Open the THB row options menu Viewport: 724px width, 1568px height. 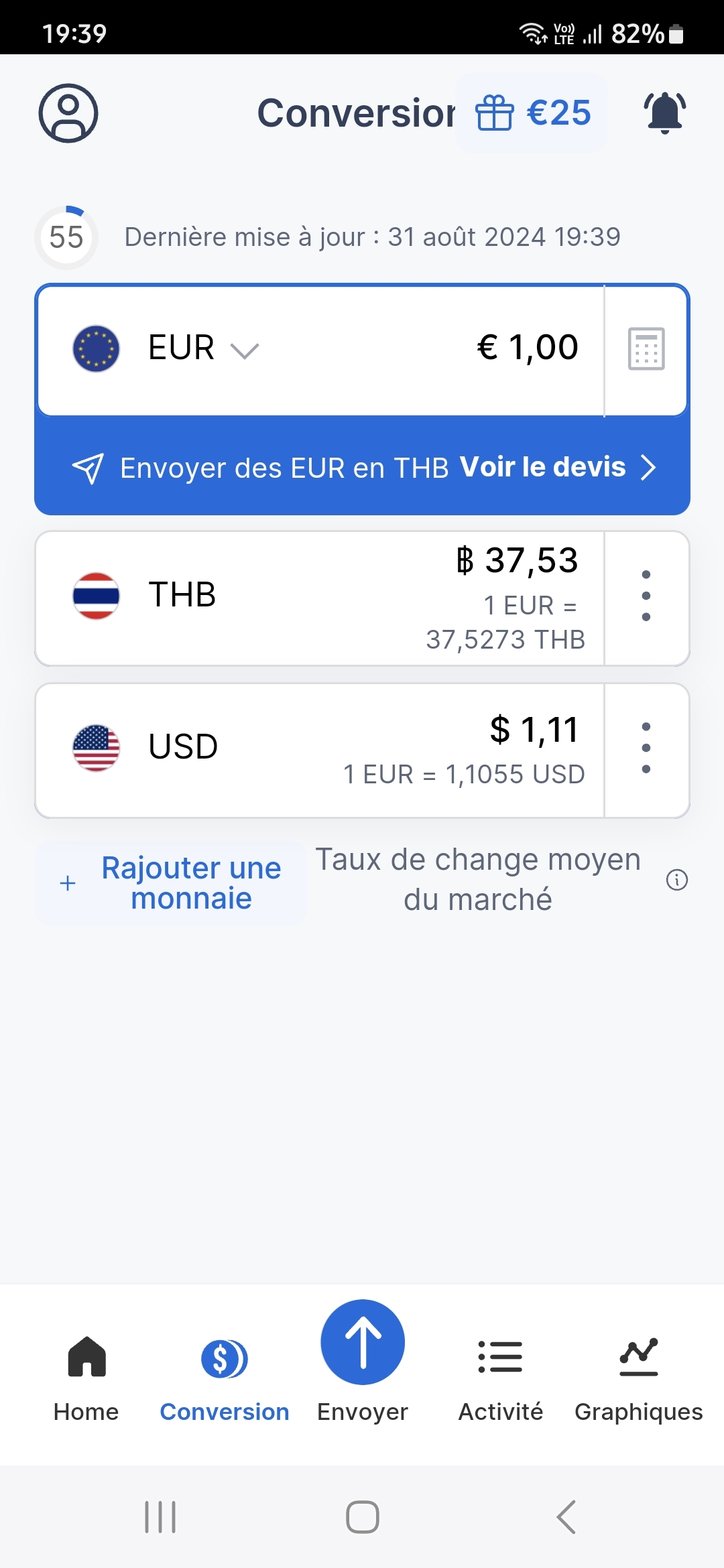point(646,596)
